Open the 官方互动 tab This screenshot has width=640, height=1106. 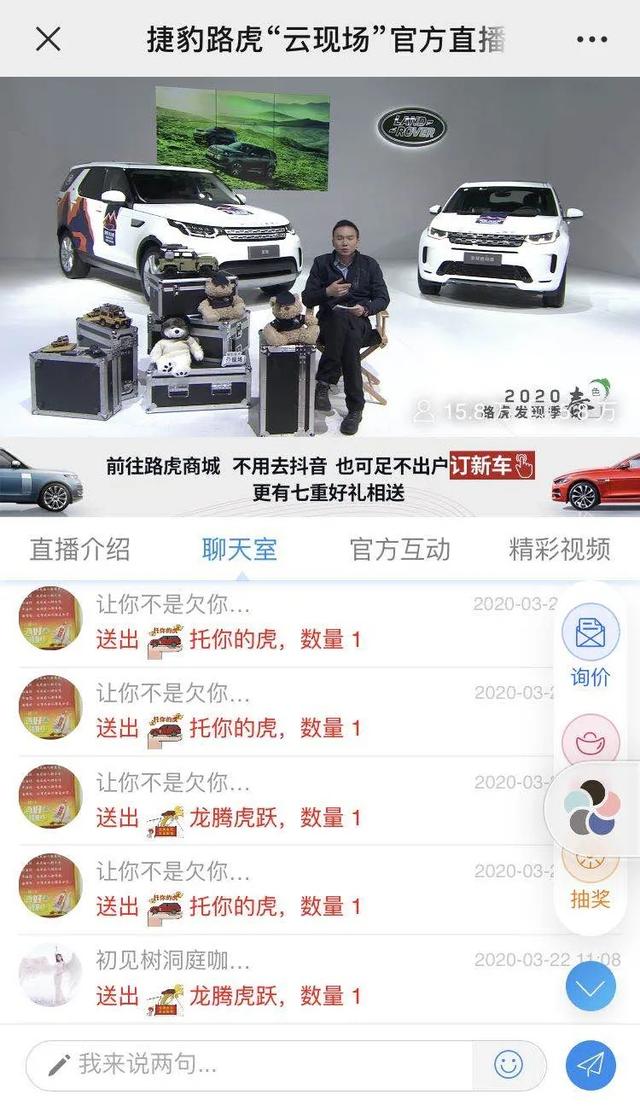pos(400,549)
